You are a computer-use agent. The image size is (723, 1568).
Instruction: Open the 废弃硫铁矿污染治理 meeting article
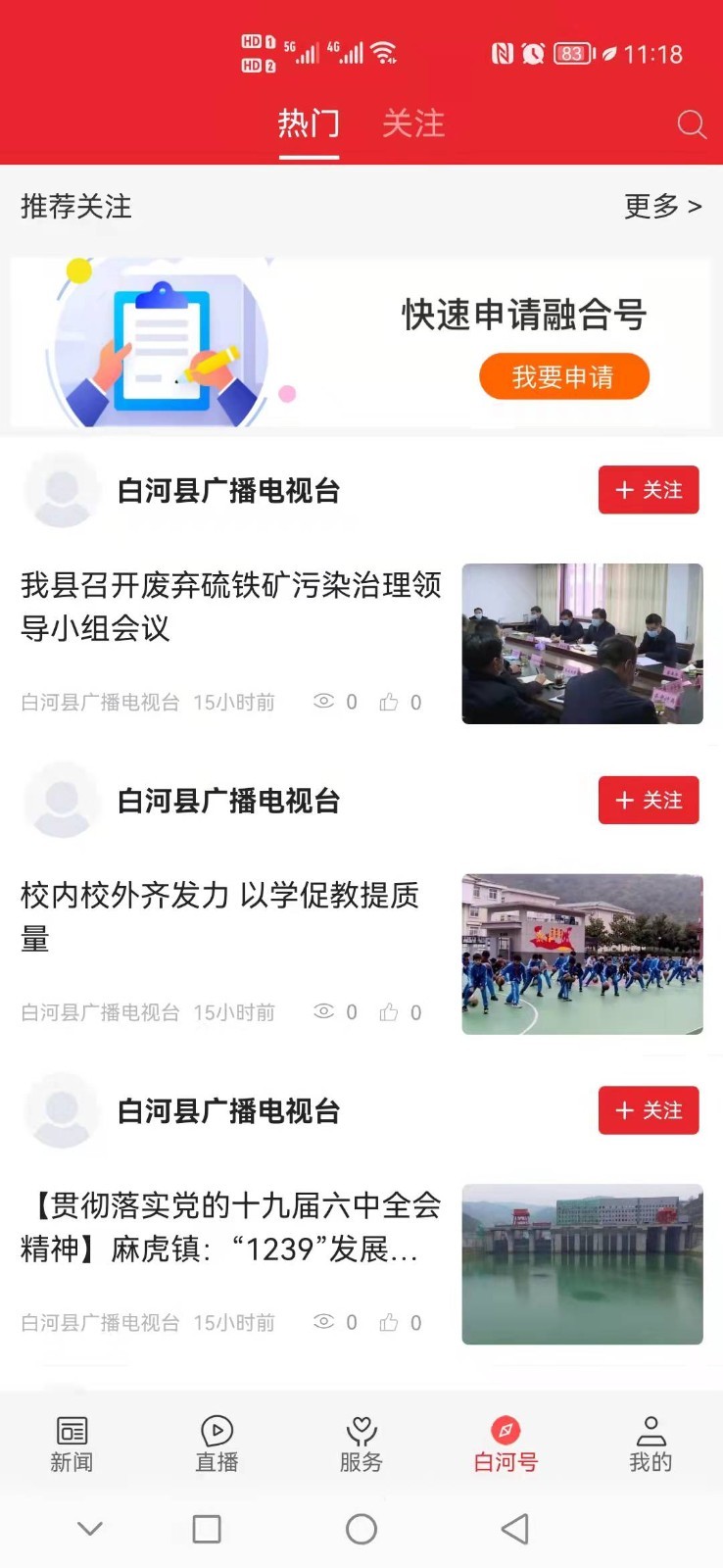(231, 607)
